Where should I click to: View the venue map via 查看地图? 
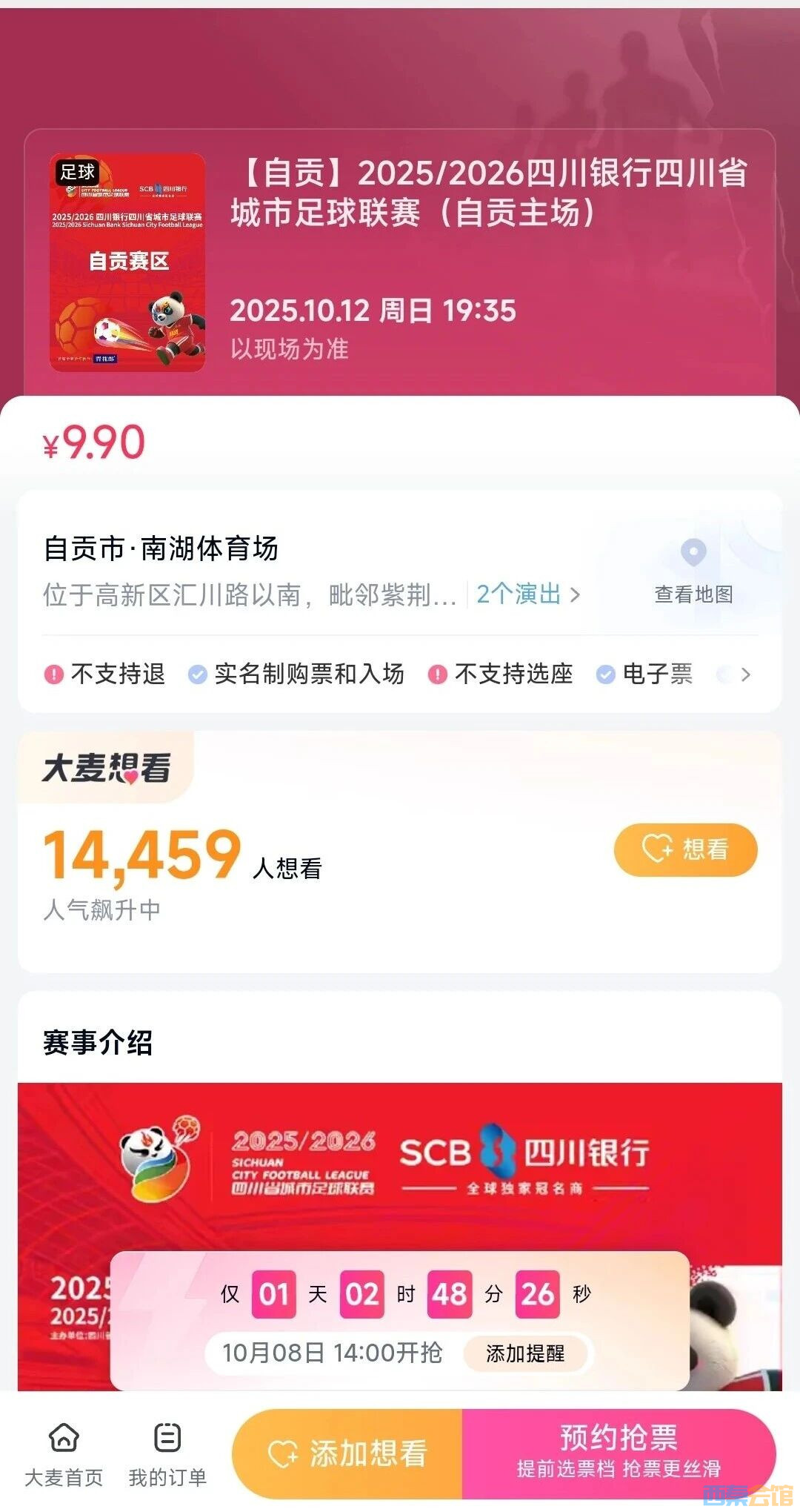click(x=693, y=572)
